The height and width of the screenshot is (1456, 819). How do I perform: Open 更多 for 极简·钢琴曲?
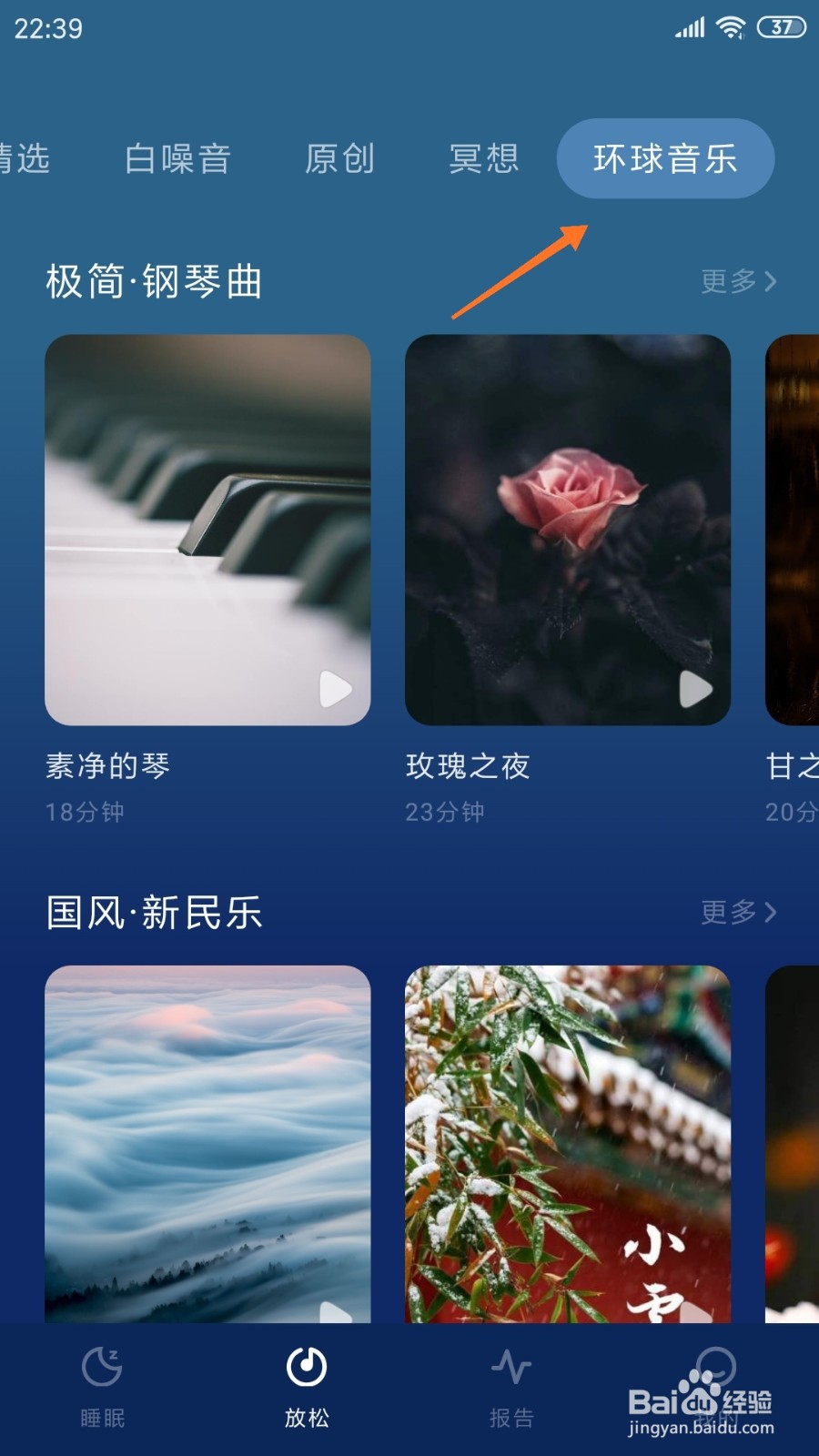click(x=728, y=282)
